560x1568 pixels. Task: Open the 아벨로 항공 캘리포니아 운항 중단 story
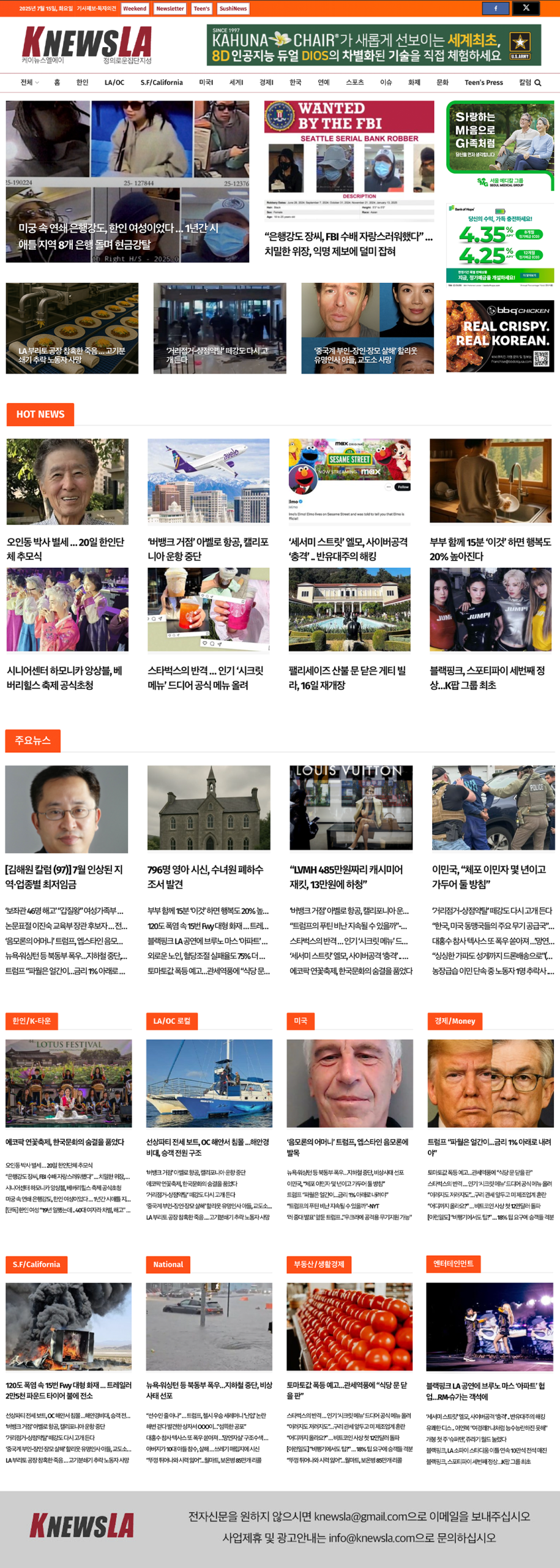[208, 548]
